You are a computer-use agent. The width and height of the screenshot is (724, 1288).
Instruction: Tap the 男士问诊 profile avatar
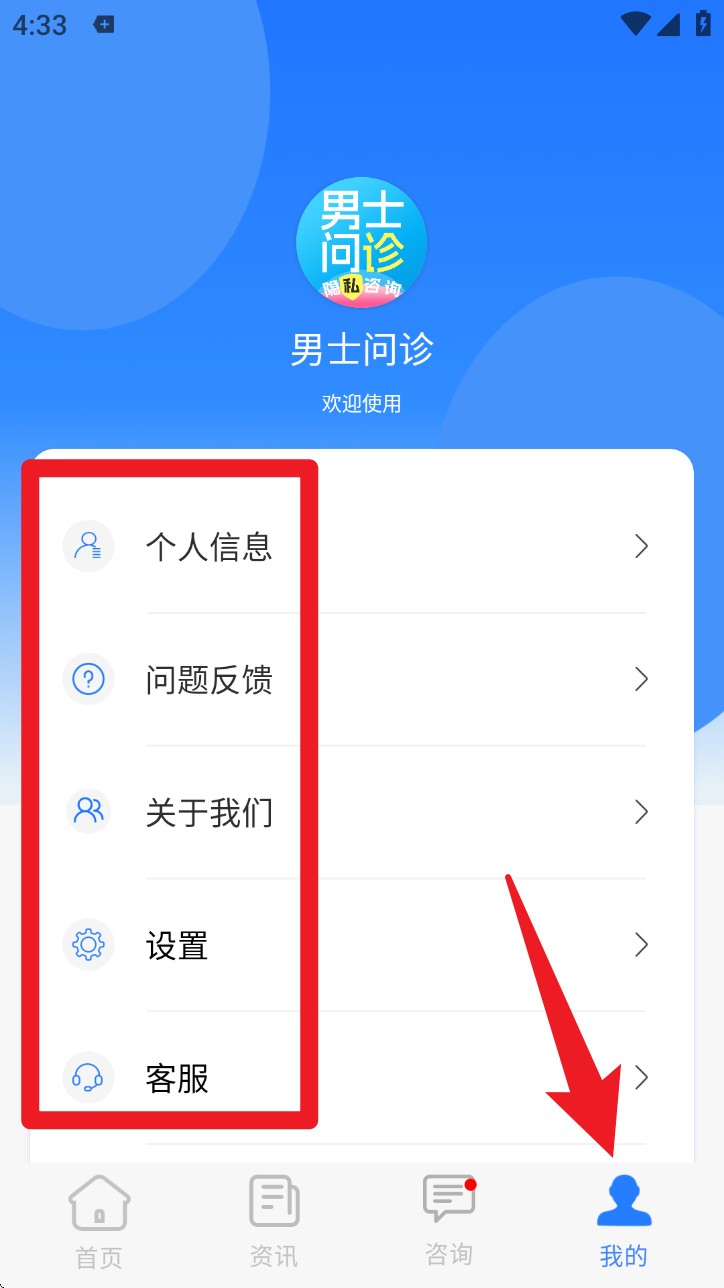tap(362, 243)
